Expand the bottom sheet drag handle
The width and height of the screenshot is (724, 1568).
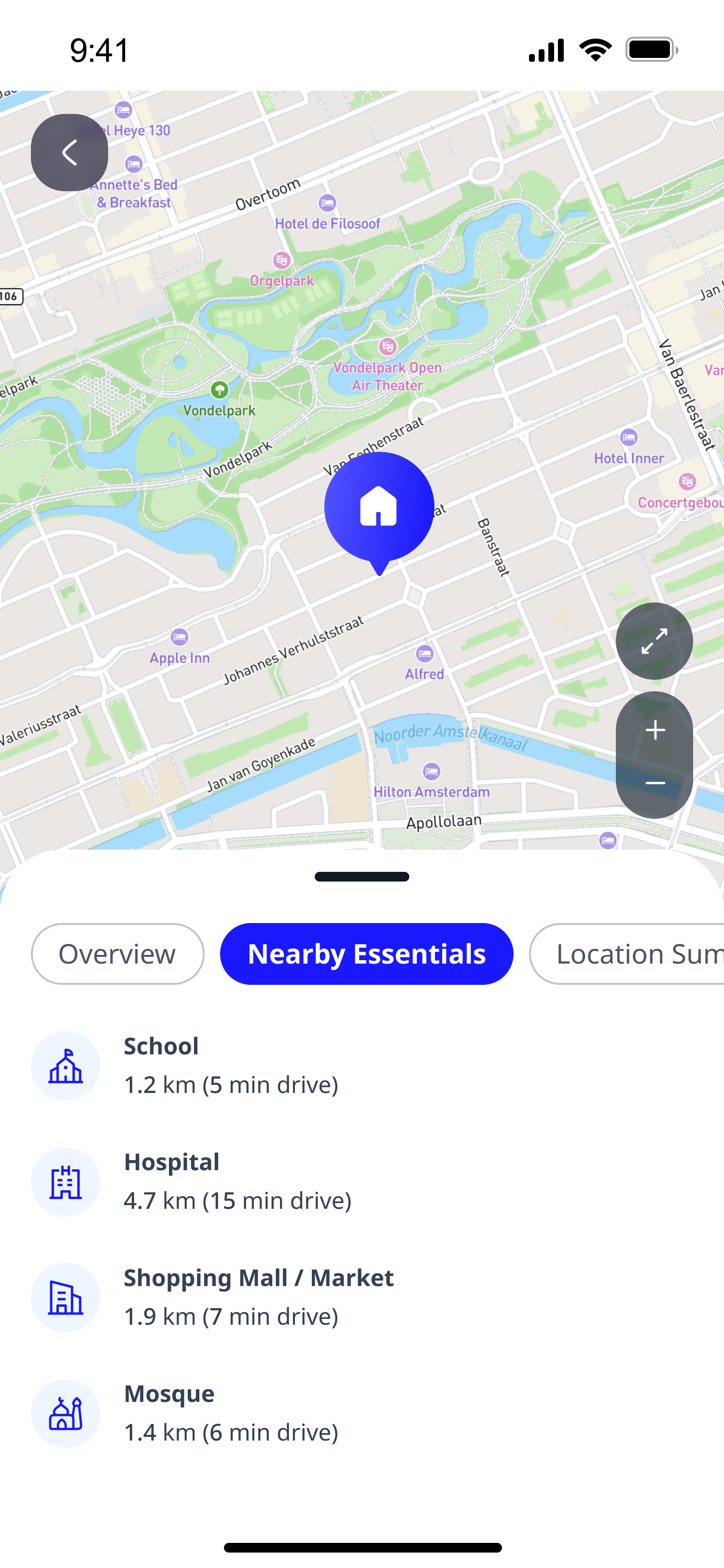362,877
